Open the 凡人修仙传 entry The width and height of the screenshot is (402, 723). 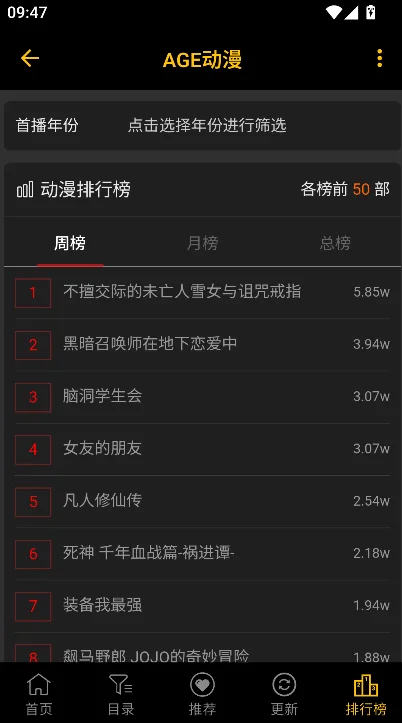click(202, 501)
